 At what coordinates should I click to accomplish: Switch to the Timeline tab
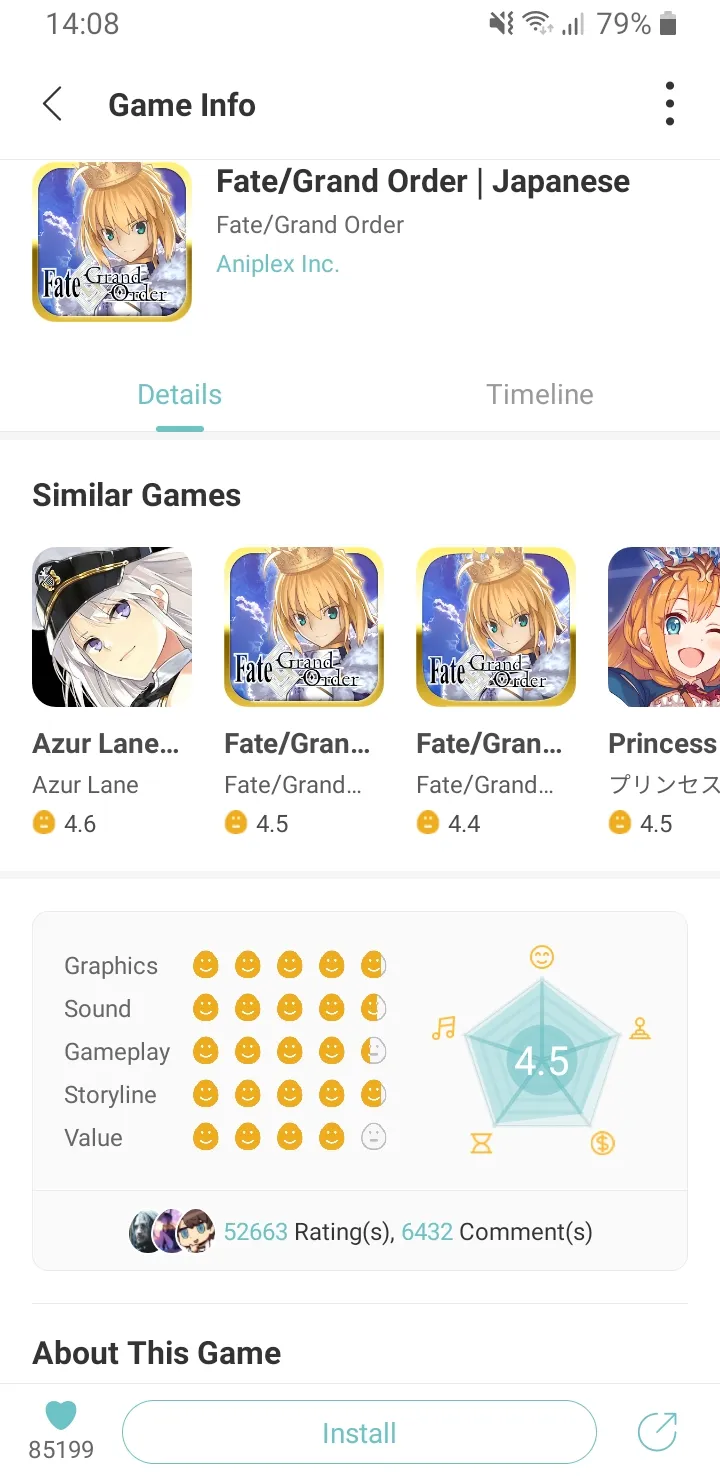coord(539,395)
